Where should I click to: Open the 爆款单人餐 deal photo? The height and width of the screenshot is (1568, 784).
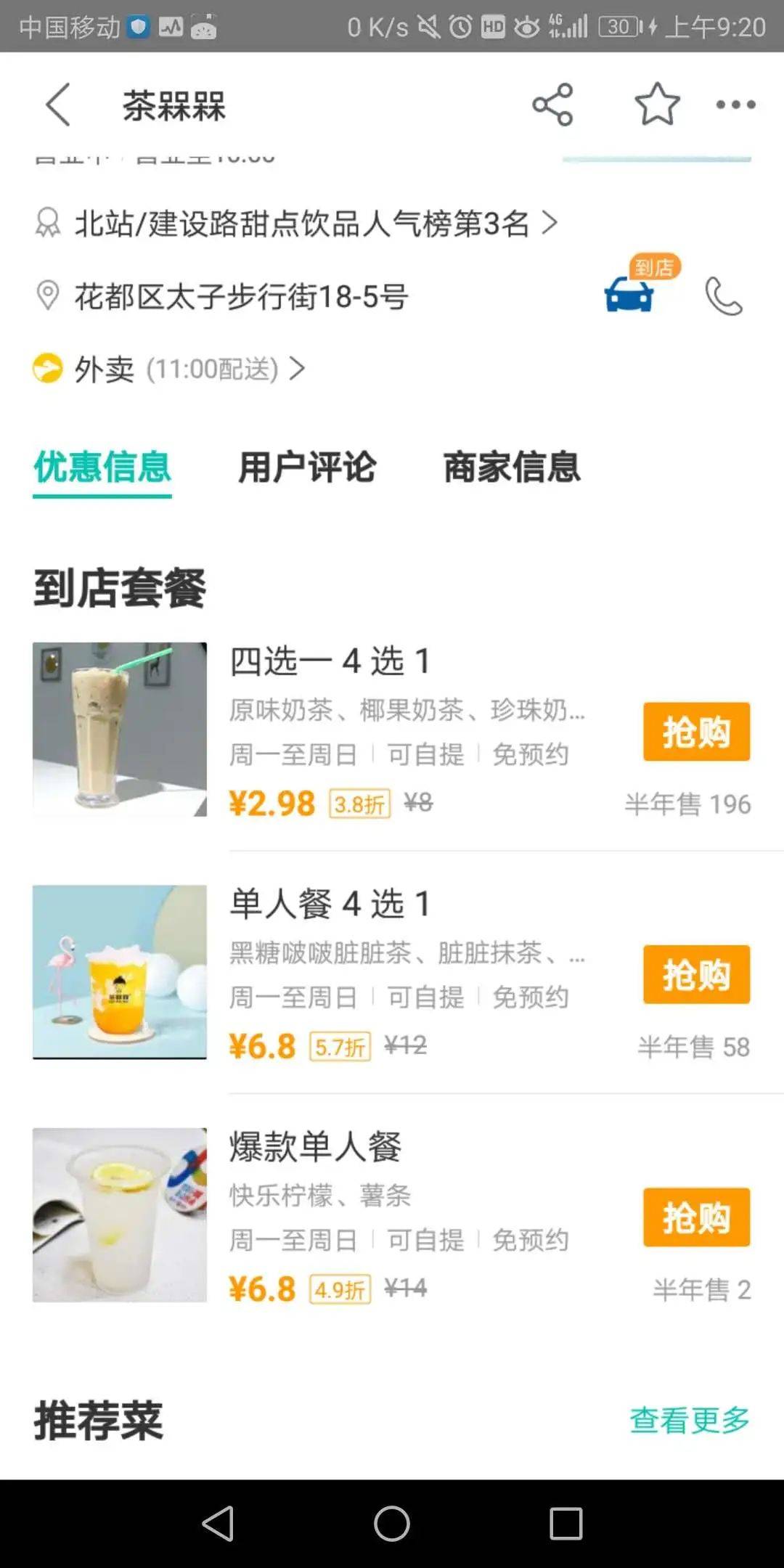pyautogui.click(x=120, y=1214)
